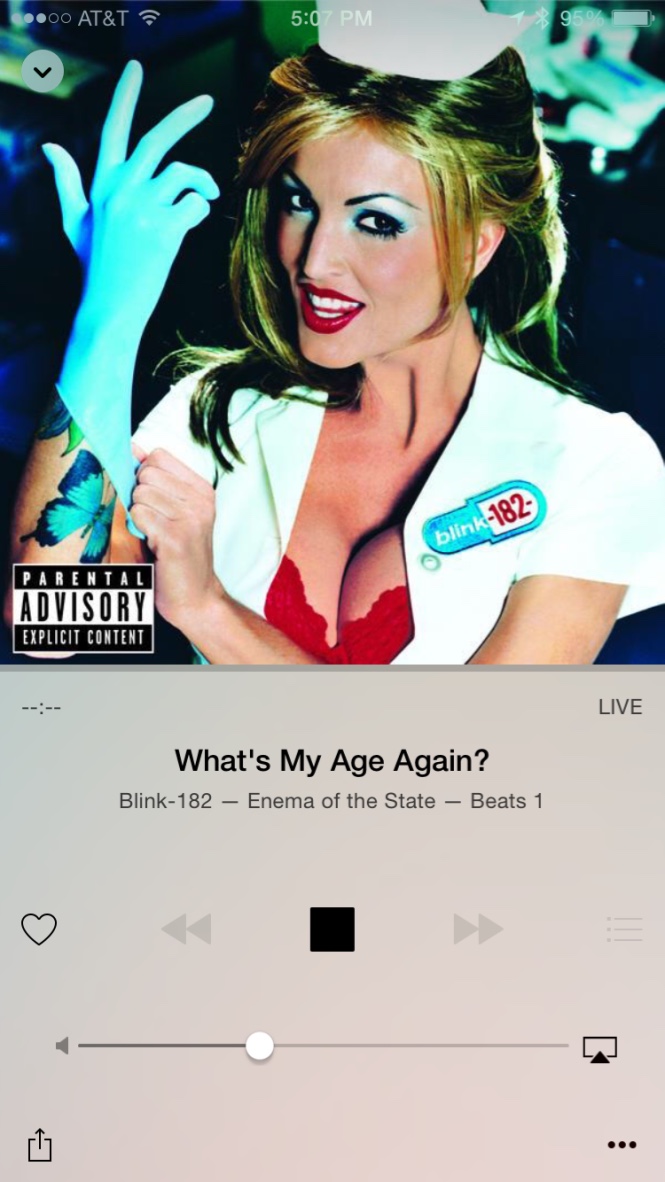Open the Up Next queue list

pos(625,929)
